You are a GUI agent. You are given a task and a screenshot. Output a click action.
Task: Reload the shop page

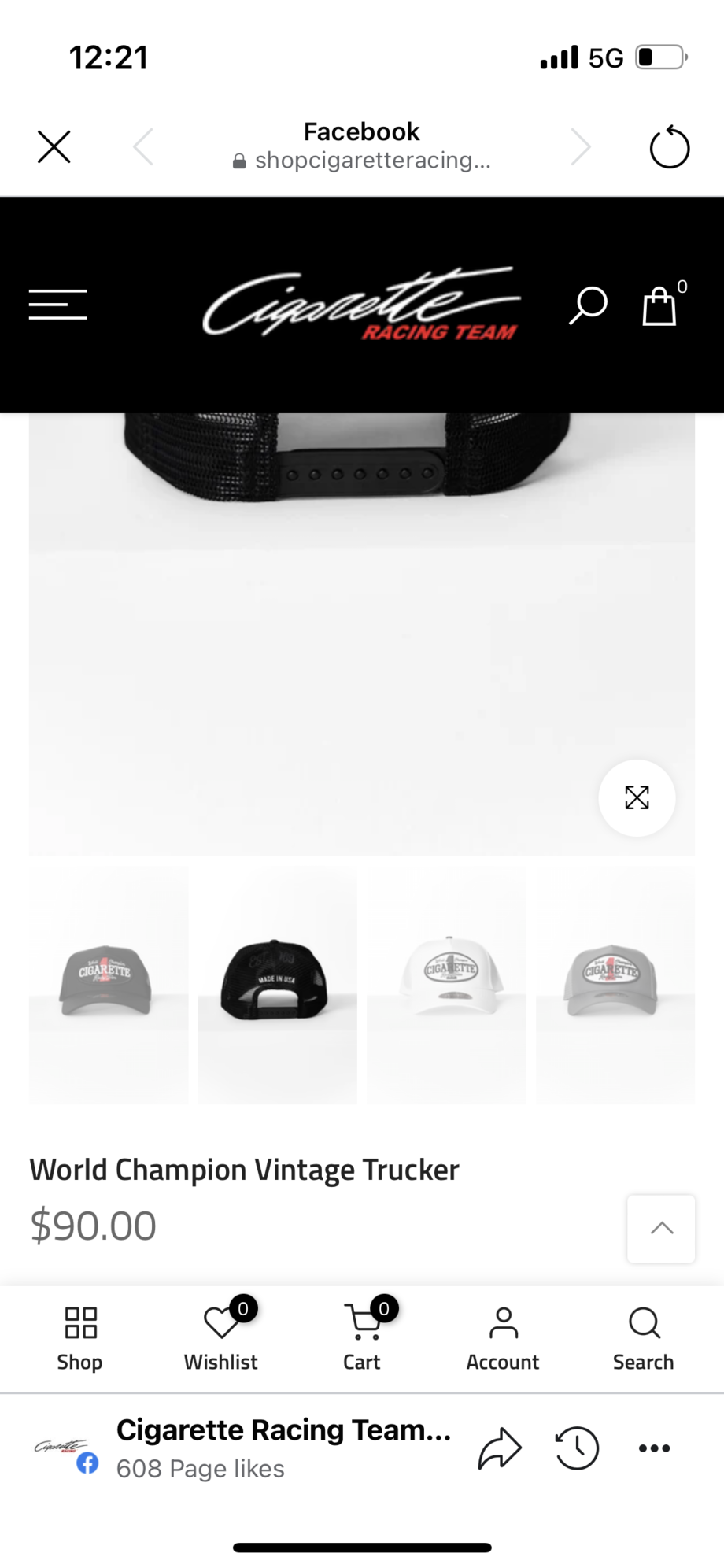click(x=669, y=147)
